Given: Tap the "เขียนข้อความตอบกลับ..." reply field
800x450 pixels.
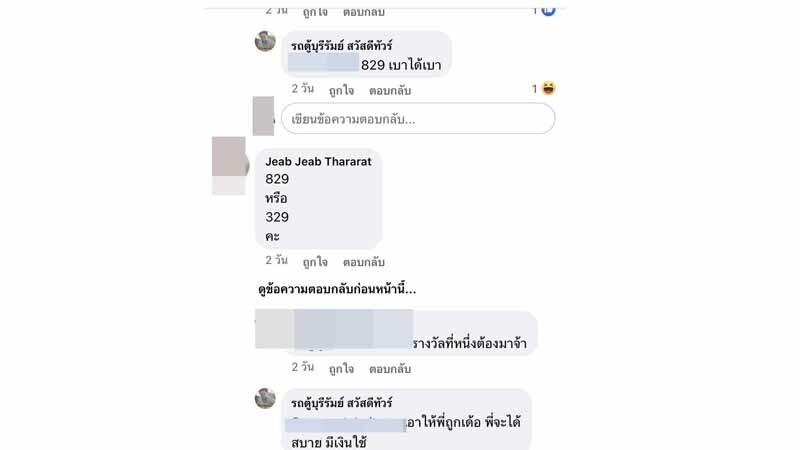Looking at the screenshot, I should click(418, 119).
